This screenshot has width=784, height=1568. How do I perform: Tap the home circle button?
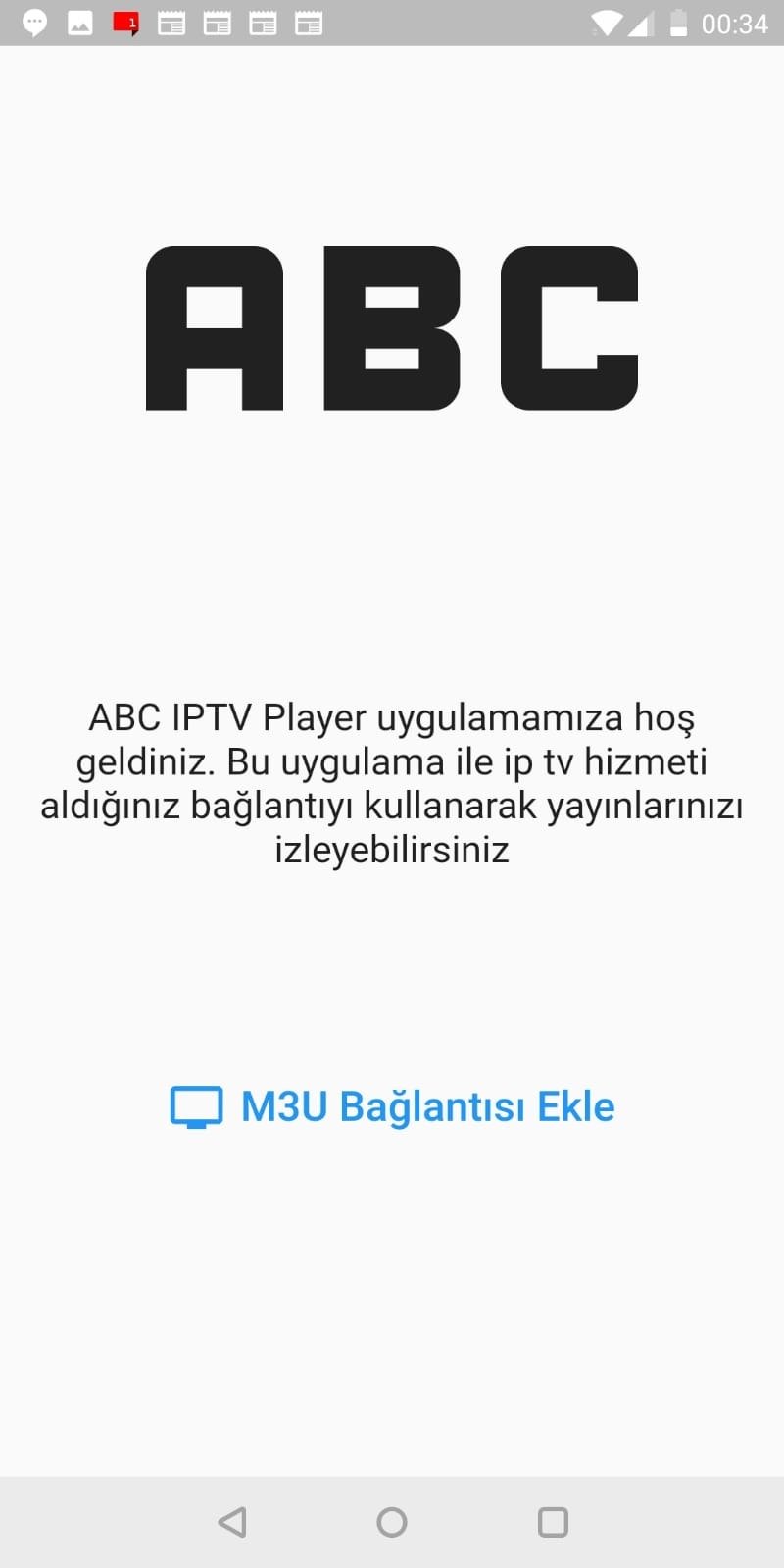tap(392, 1522)
